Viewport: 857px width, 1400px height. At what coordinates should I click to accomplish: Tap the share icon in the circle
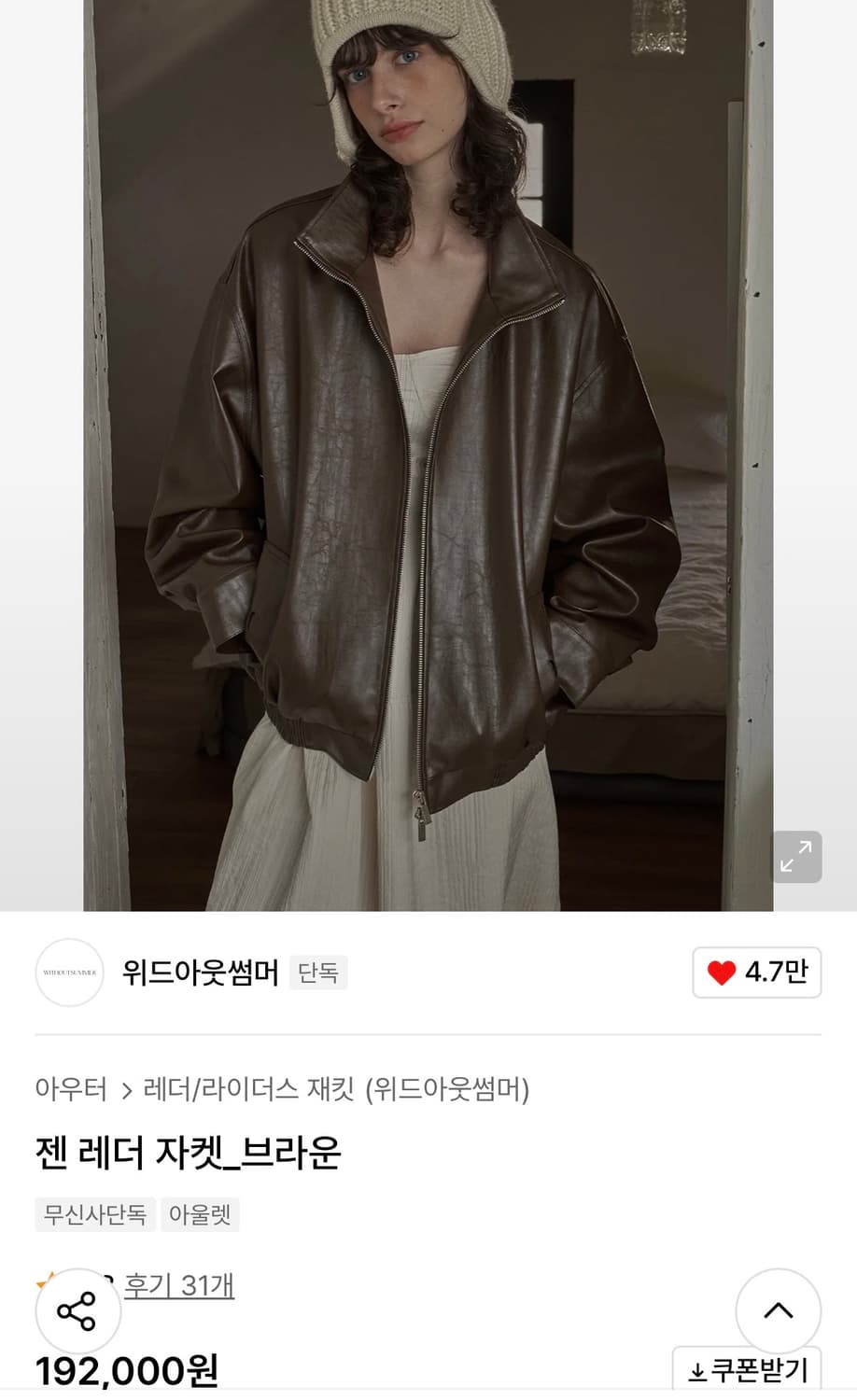pos(78,1310)
